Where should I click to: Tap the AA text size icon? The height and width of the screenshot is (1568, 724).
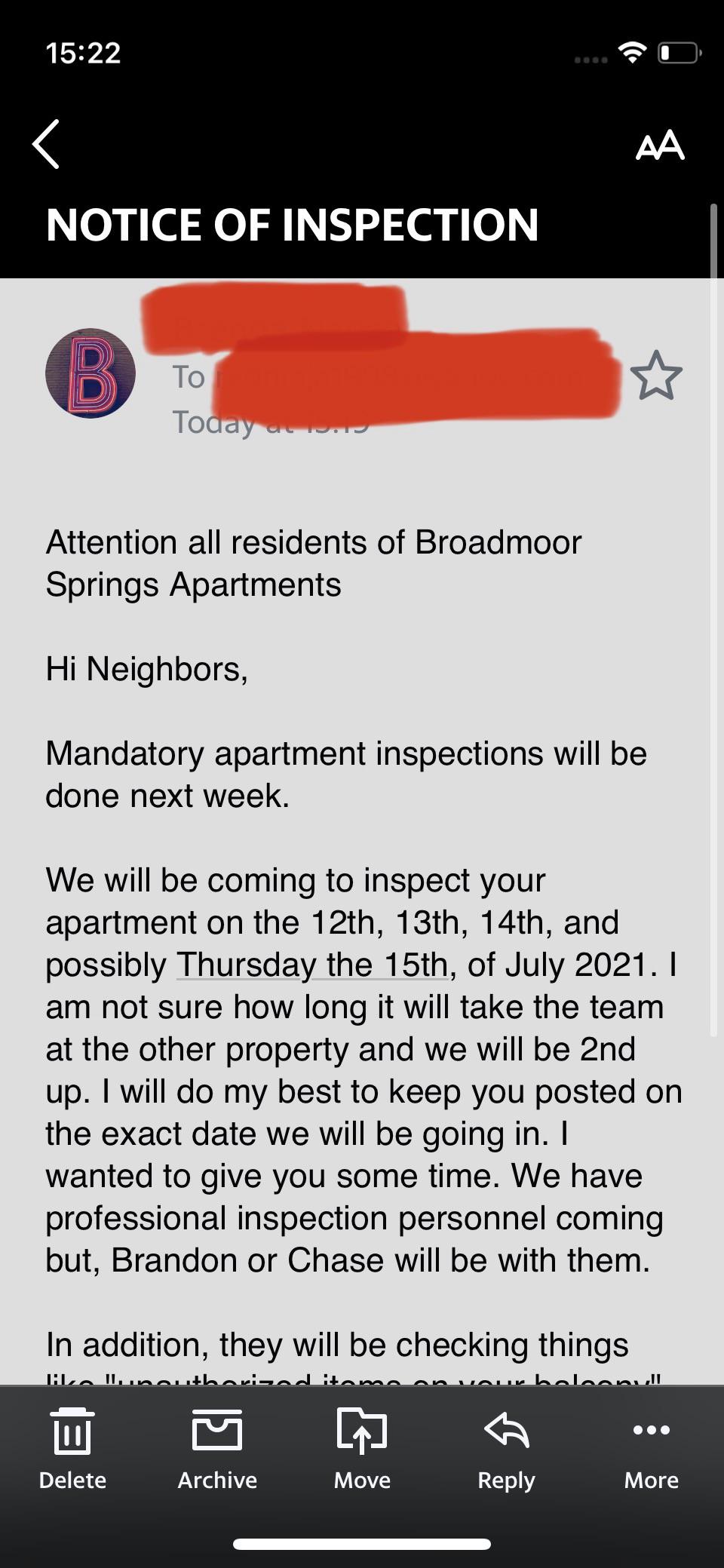coord(660,145)
